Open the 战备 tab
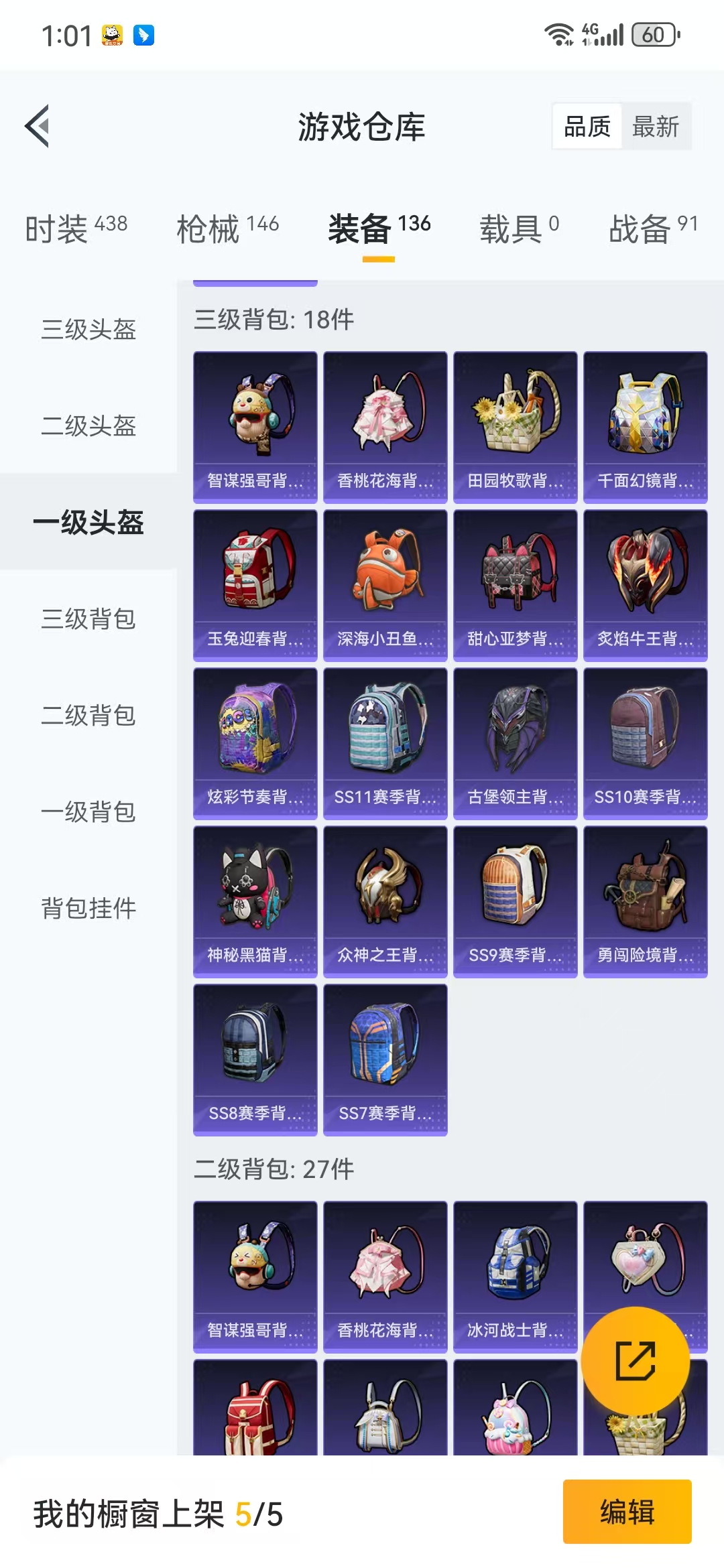The width and height of the screenshot is (724, 1568). pyautogui.click(x=653, y=228)
